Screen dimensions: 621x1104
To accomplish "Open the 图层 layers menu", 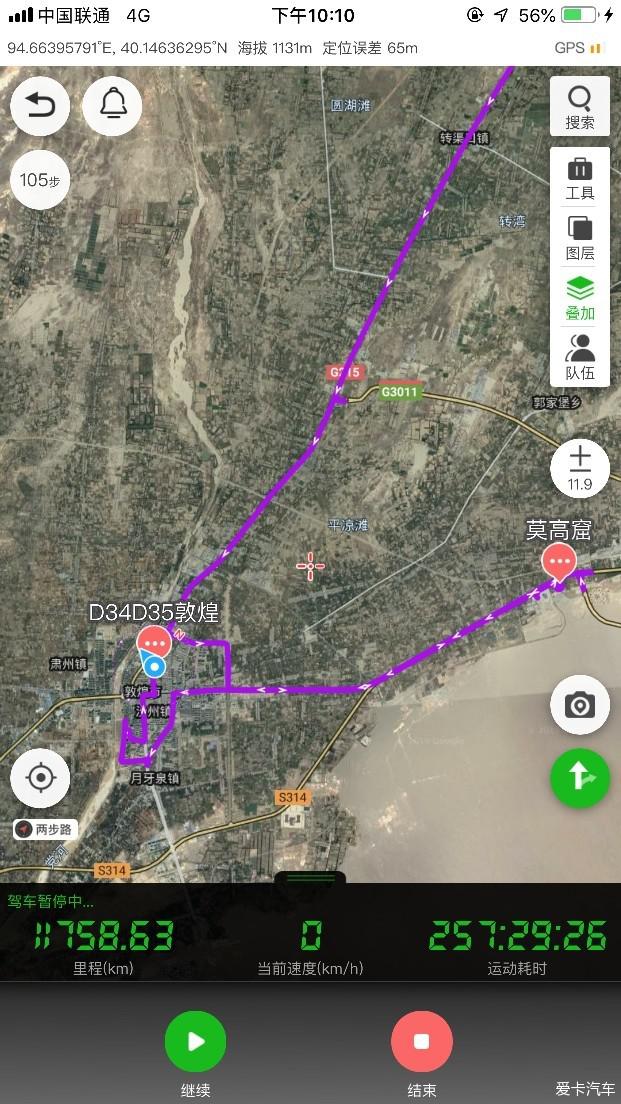I will click(580, 238).
